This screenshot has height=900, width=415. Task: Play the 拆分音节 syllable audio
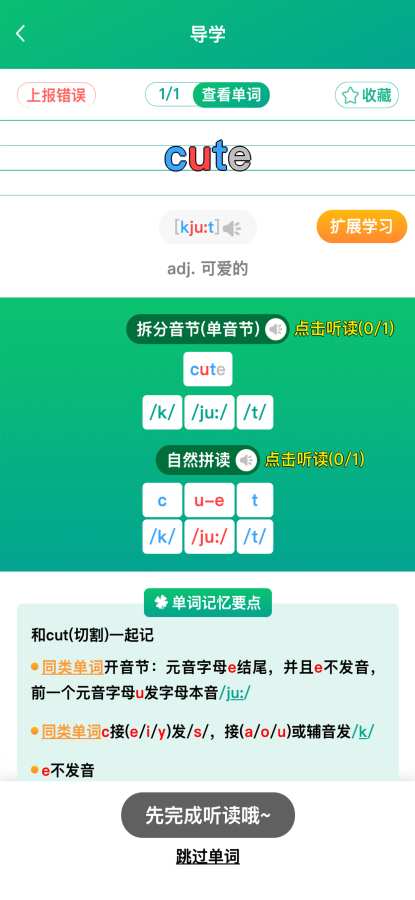277,329
